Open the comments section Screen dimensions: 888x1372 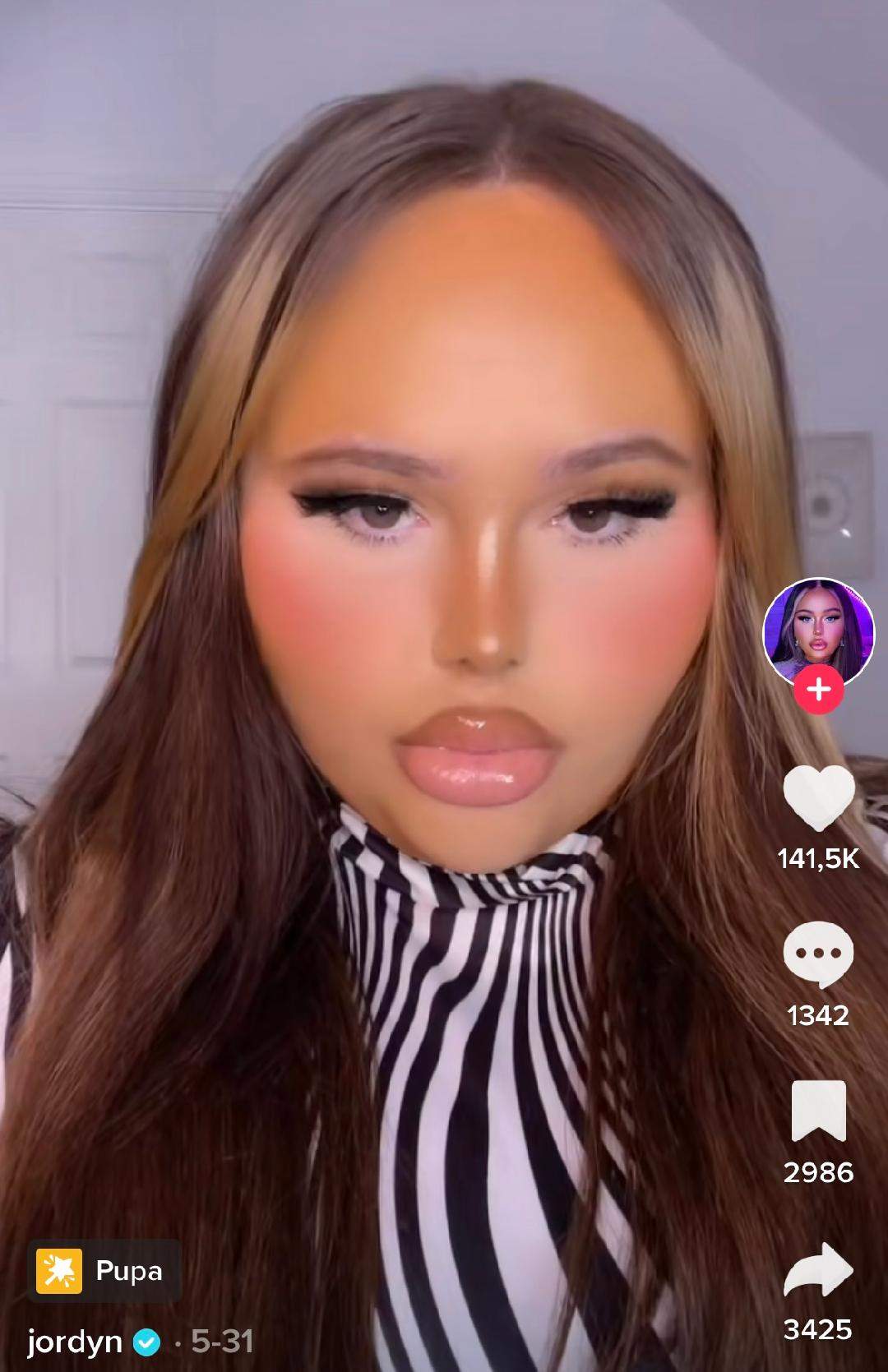[818, 954]
